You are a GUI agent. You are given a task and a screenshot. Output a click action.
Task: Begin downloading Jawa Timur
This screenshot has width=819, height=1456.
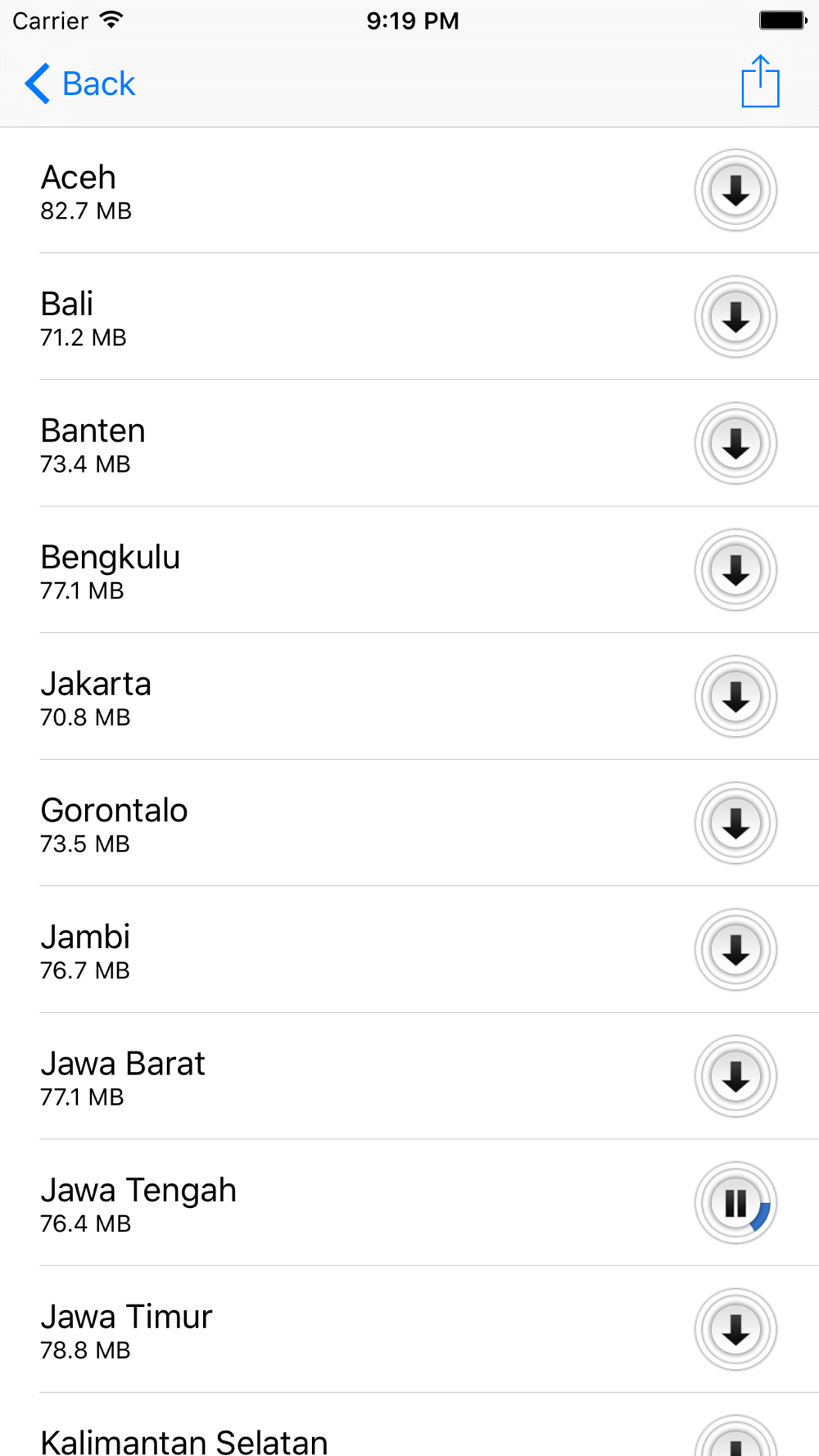pos(735,1329)
